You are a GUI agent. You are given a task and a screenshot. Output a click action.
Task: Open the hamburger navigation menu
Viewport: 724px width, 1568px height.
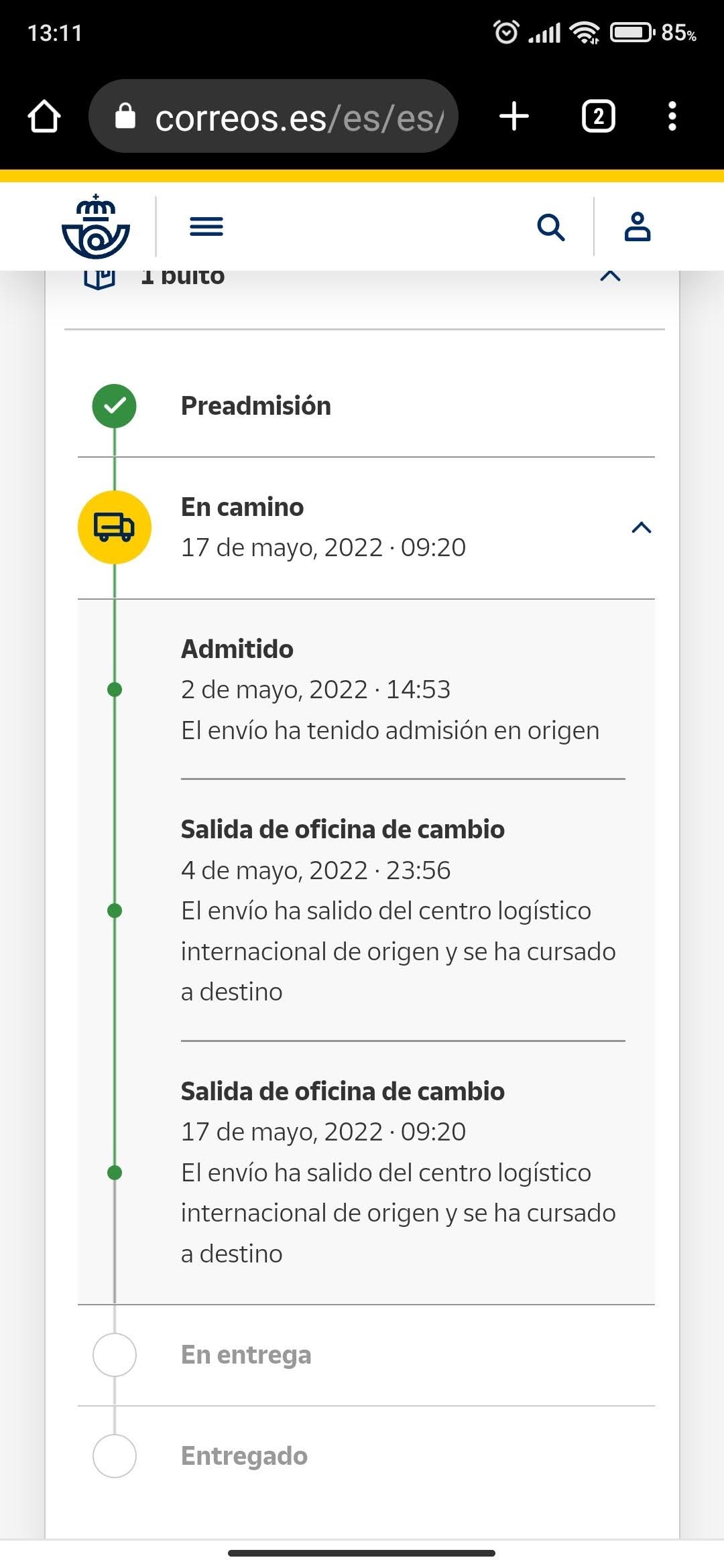206,226
